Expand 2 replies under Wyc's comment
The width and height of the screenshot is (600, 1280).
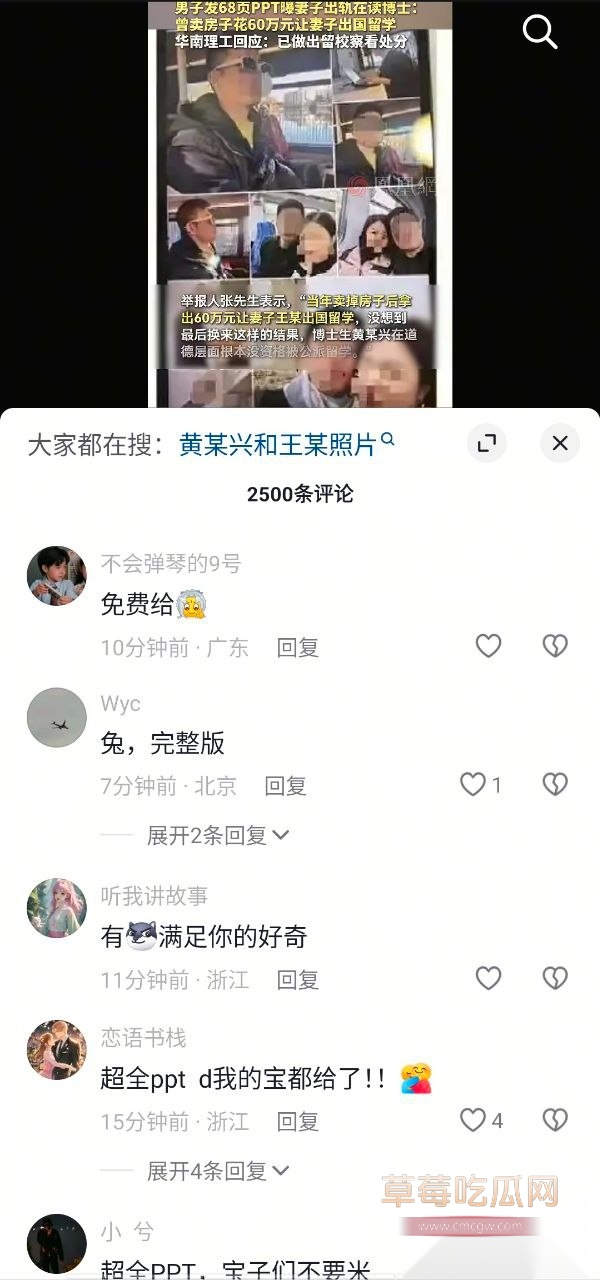pos(218,835)
